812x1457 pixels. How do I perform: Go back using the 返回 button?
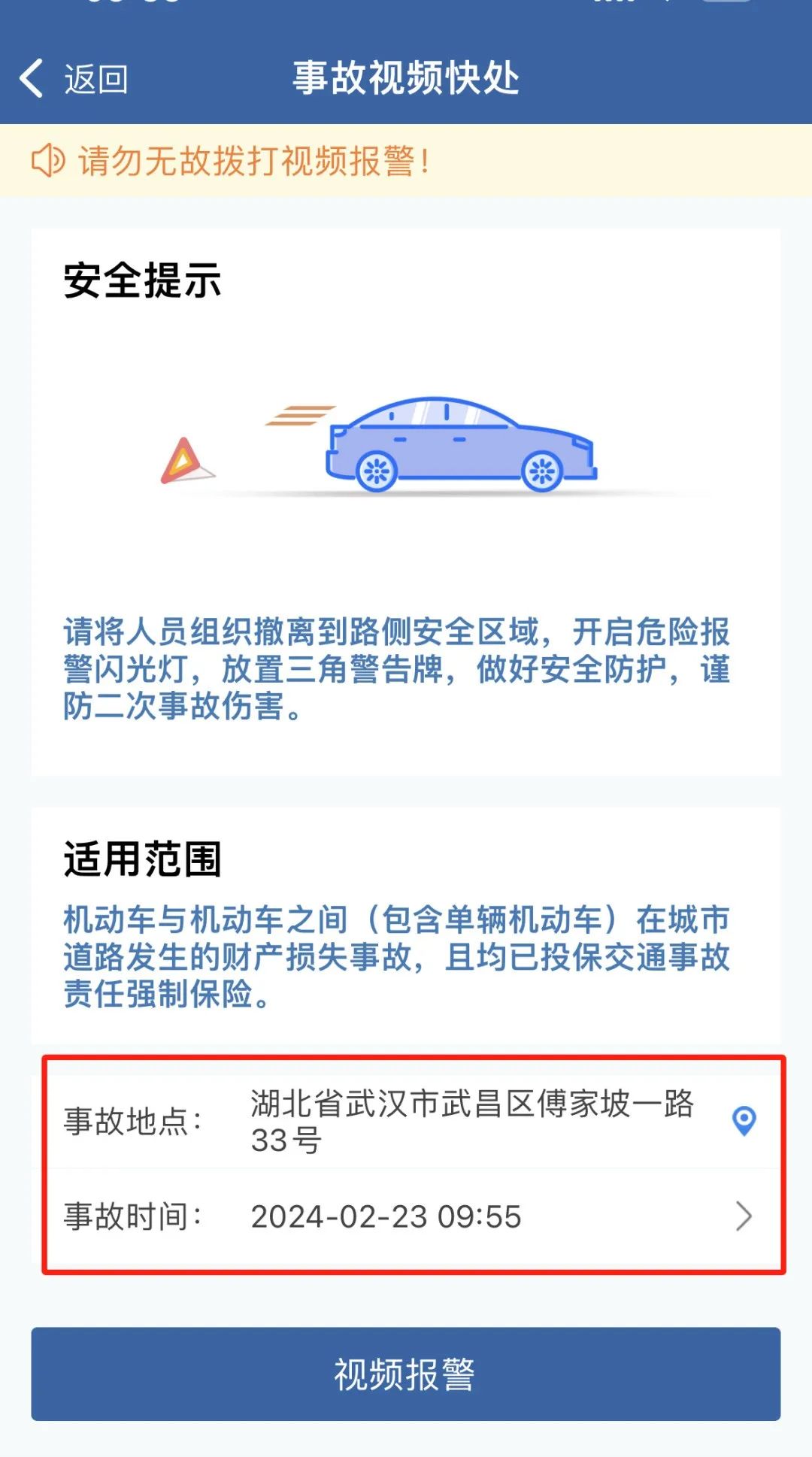(x=74, y=79)
